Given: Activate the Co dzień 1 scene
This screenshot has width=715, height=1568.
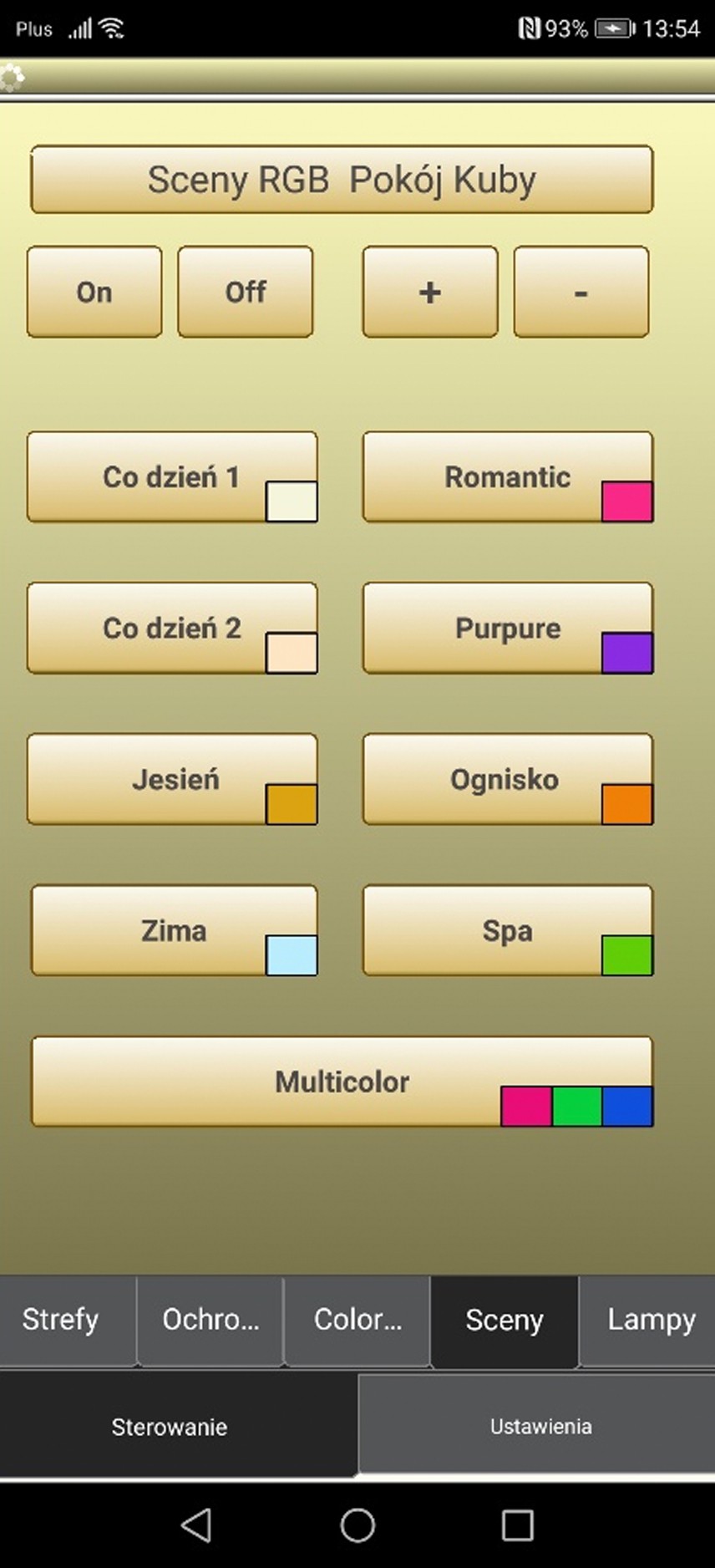Looking at the screenshot, I should tap(172, 477).
